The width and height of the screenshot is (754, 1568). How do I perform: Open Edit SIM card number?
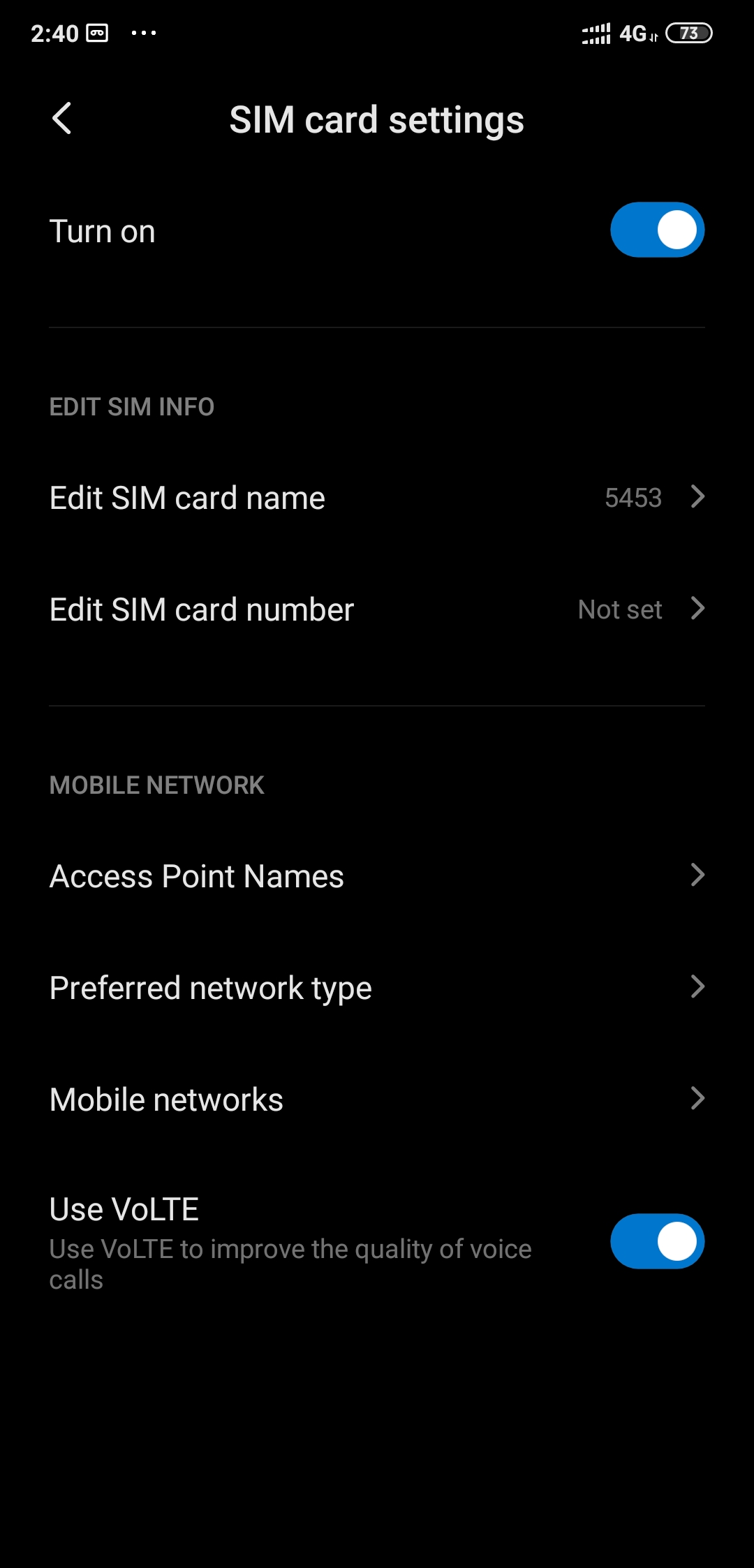point(377,609)
